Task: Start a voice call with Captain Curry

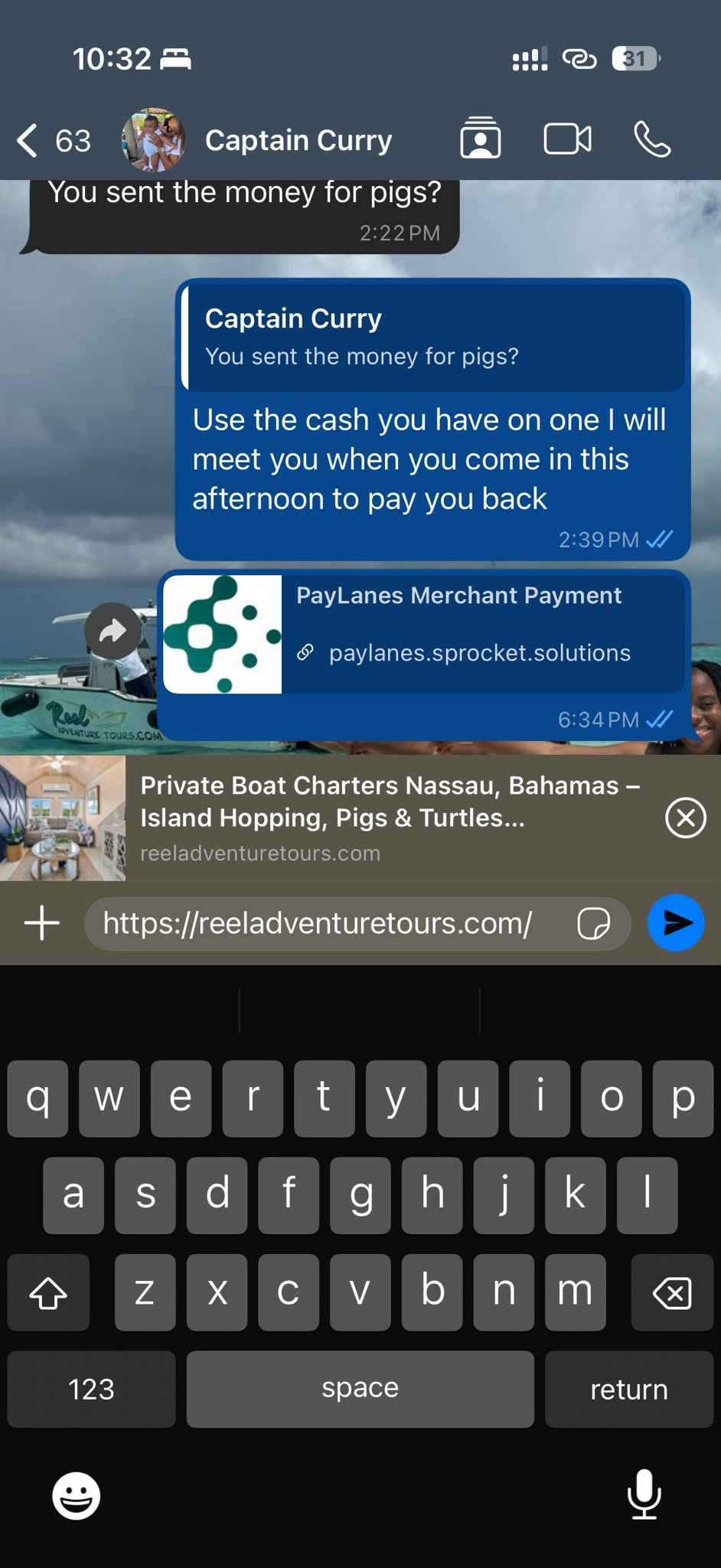Action: point(652,139)
